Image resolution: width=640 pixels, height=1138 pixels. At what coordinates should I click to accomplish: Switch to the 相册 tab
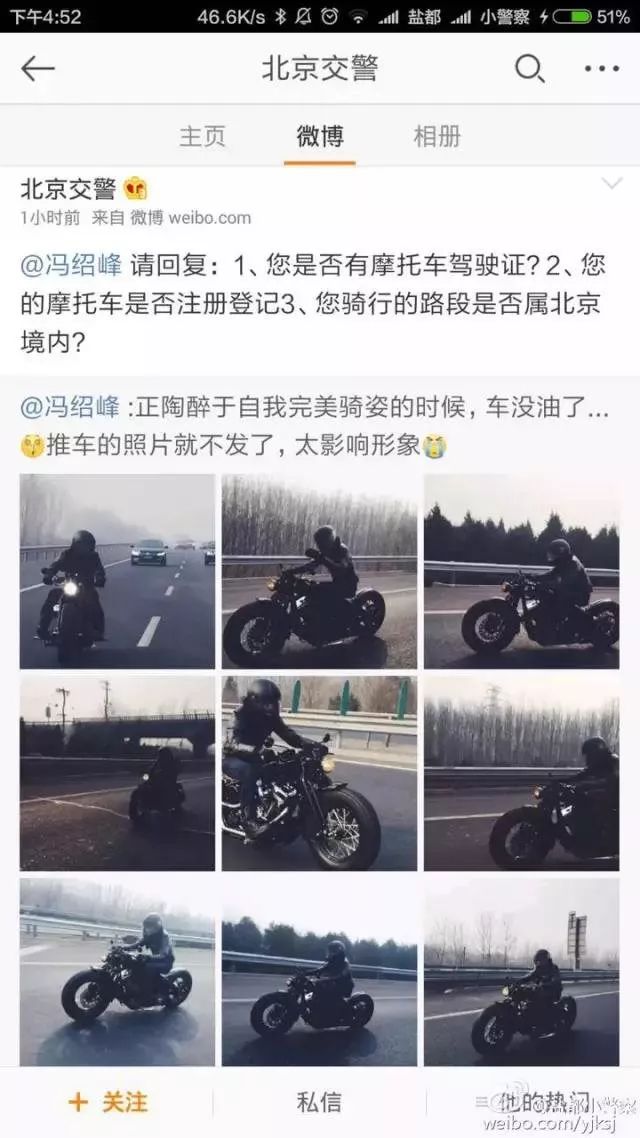coord(437,137)
